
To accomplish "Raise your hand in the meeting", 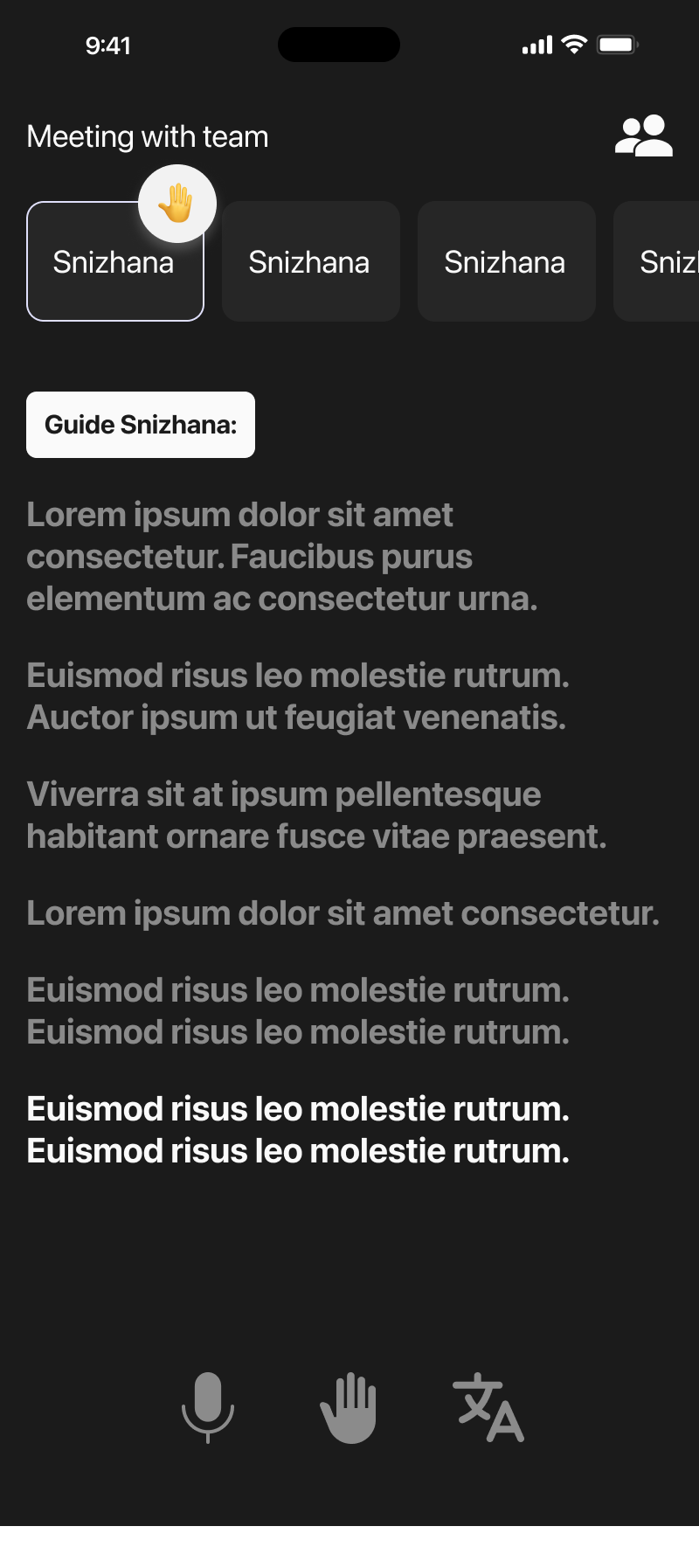I will tap(349, 1407).
